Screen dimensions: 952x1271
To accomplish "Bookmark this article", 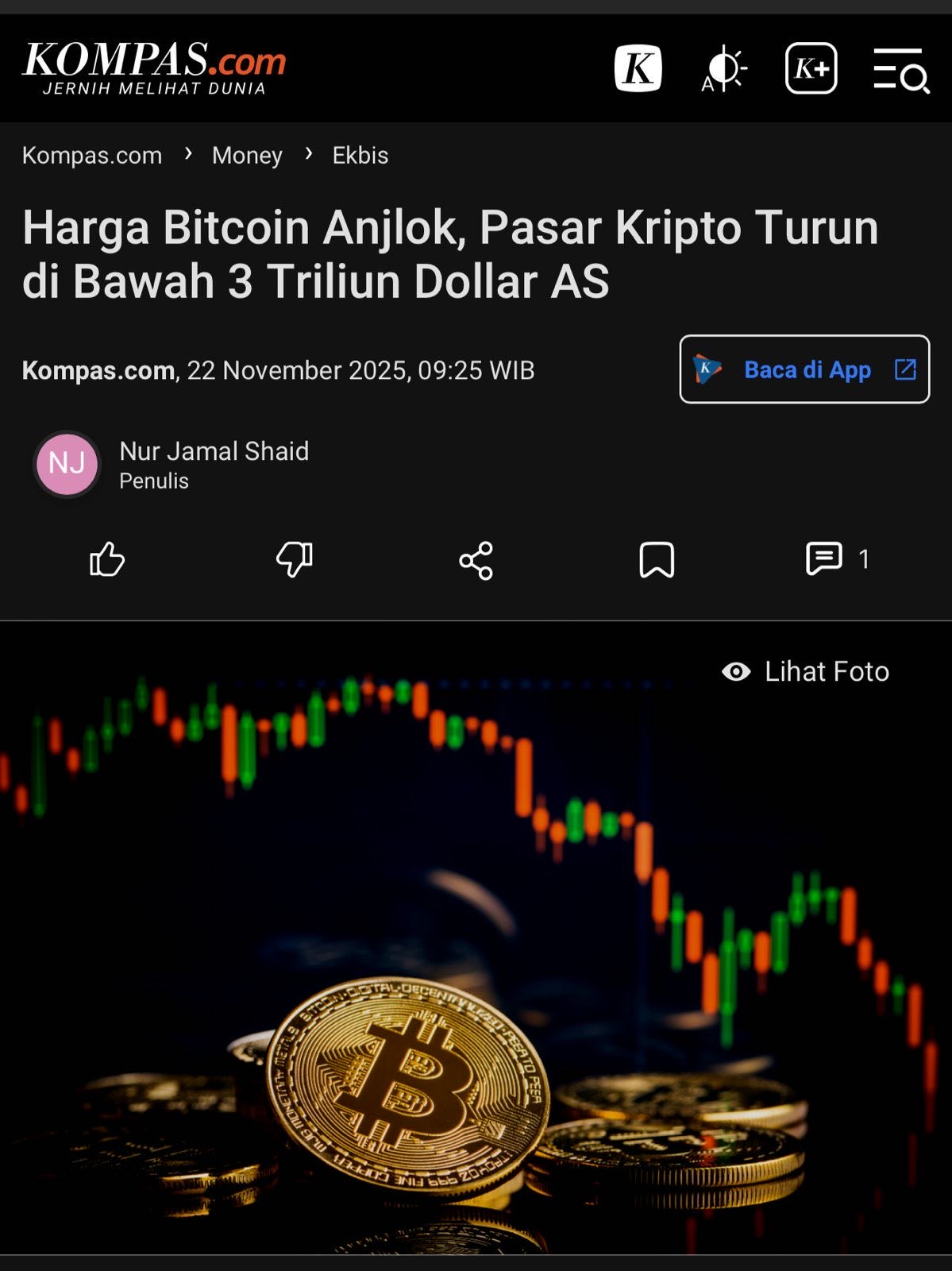I will (657, 560).
